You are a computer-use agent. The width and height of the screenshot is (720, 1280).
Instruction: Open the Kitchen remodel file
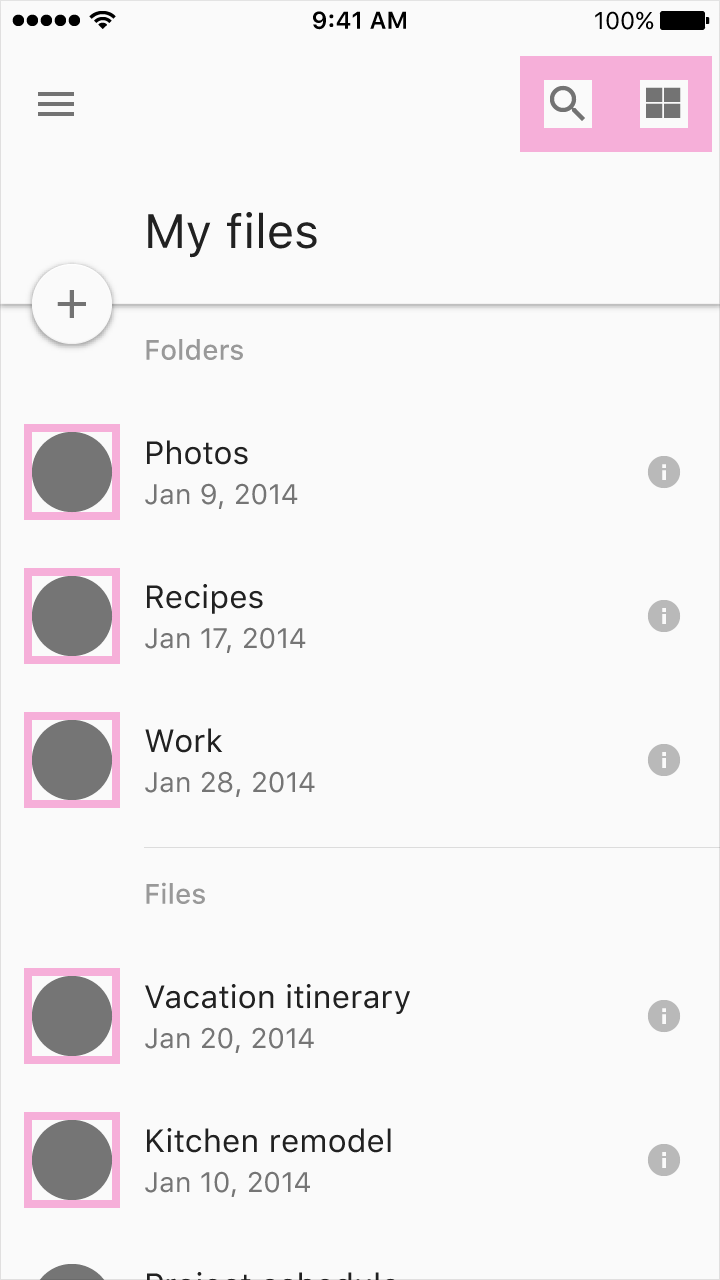tap(360, 1160)
